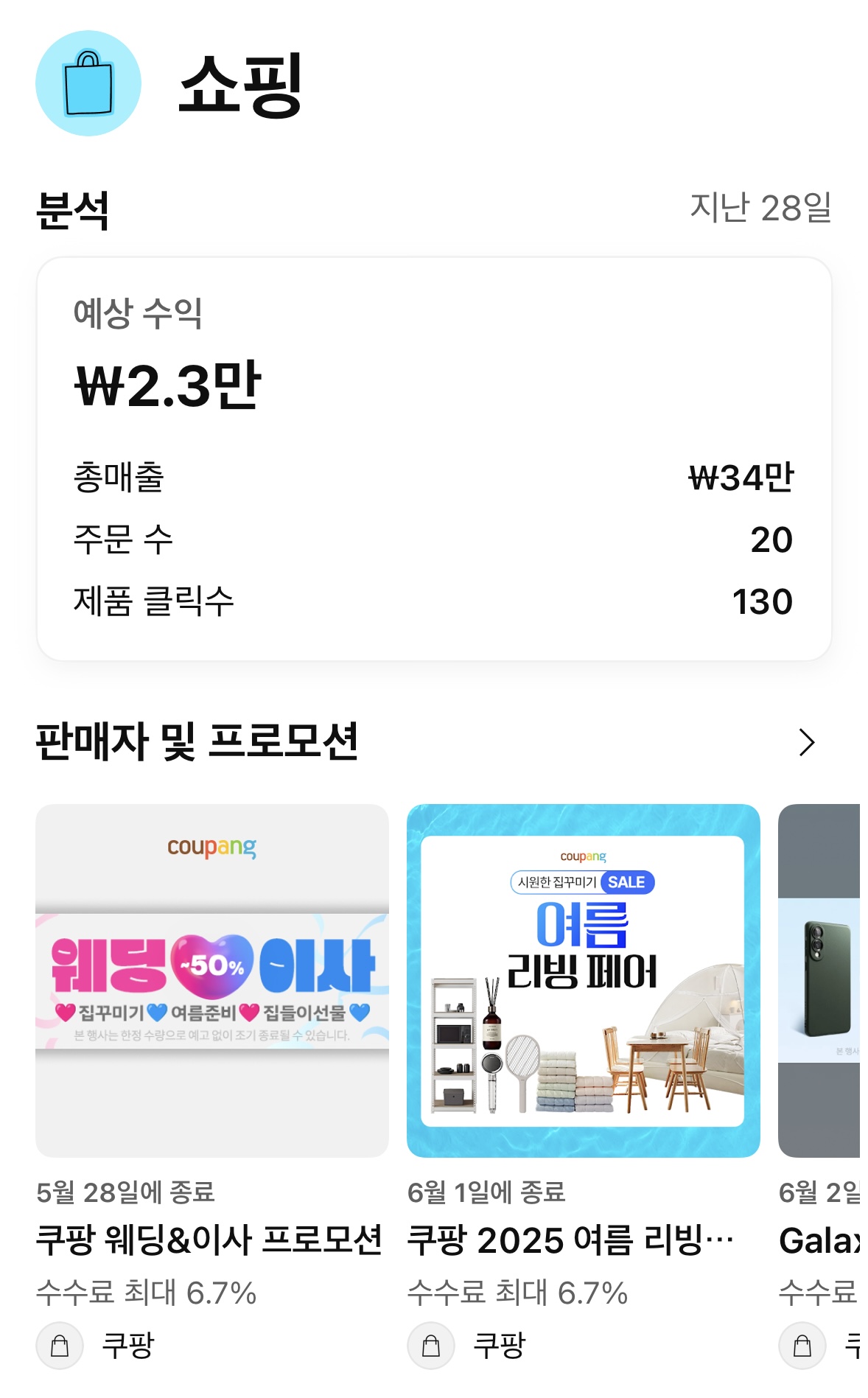Open the 쿠팡 웨딩&이사 프로모션 card
The height and width of the screenshot is (1398, 868).
click(212, 980)
